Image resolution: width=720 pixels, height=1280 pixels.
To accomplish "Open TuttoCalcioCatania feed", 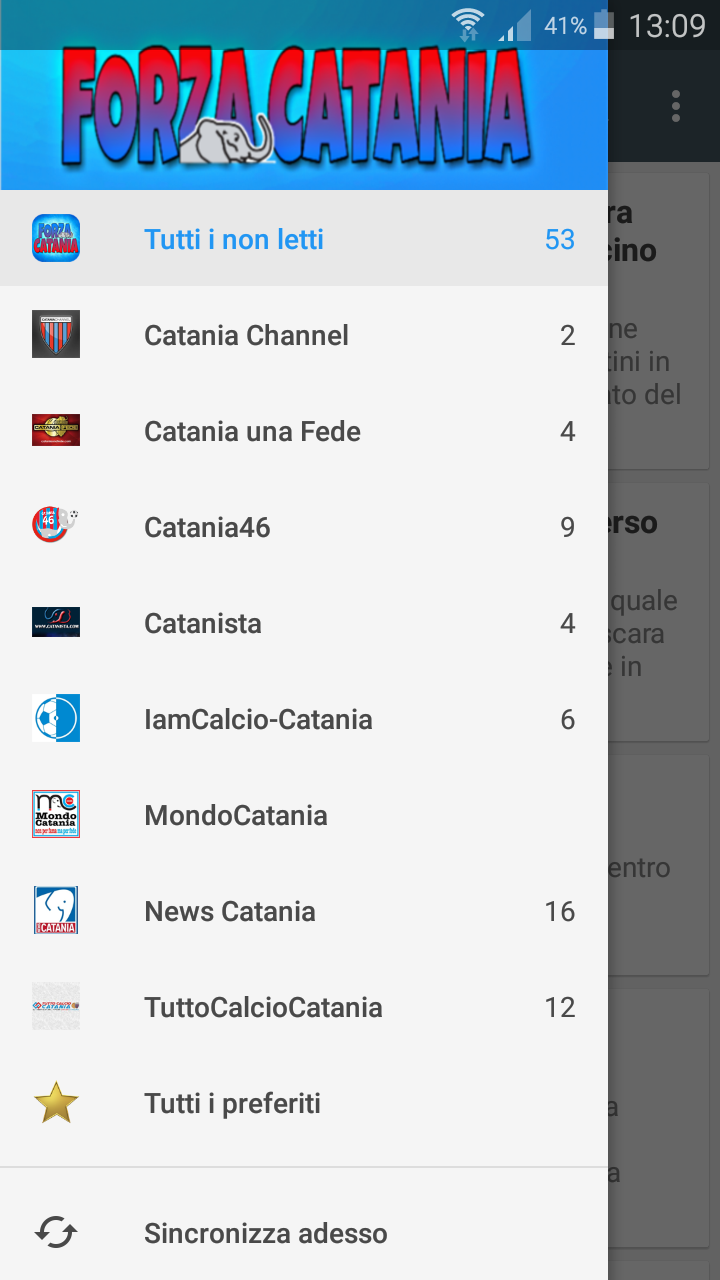I will tap(263, 1007).
